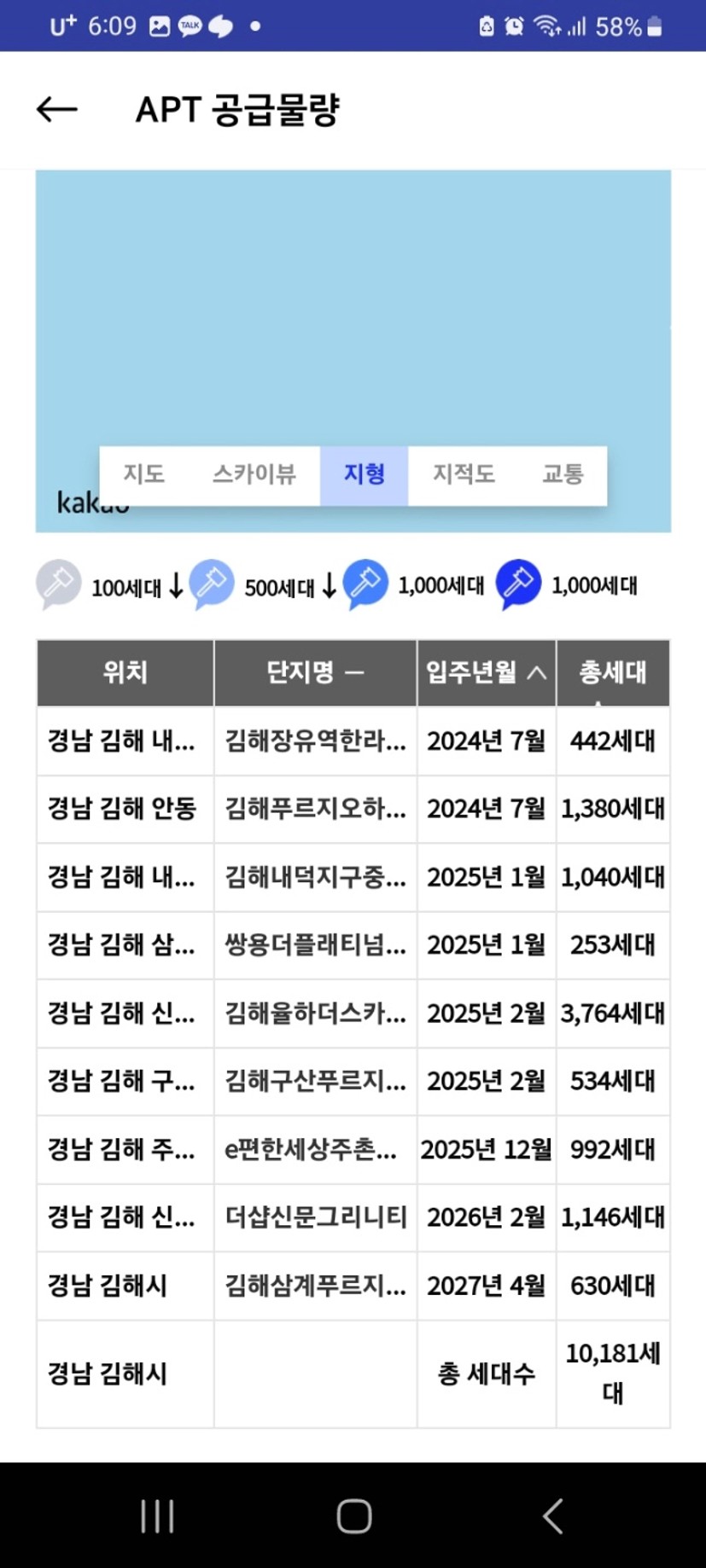The width and height of the screenshot is (706, 1568).
Task: Switch map to 스카이뷰 view
Action: [x=254, y=475]
